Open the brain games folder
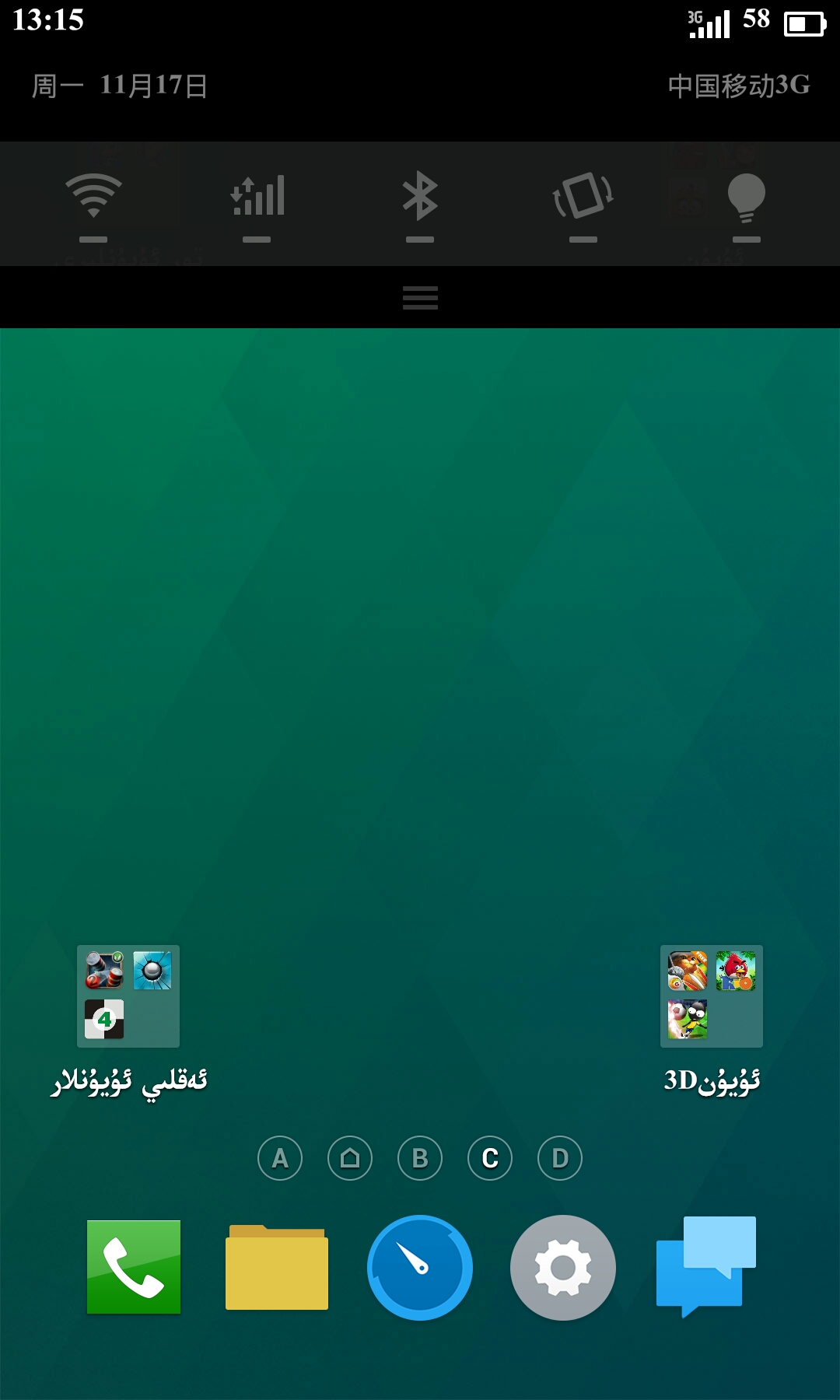This screenshot has width=840, height=1400. tap(128, 996)
